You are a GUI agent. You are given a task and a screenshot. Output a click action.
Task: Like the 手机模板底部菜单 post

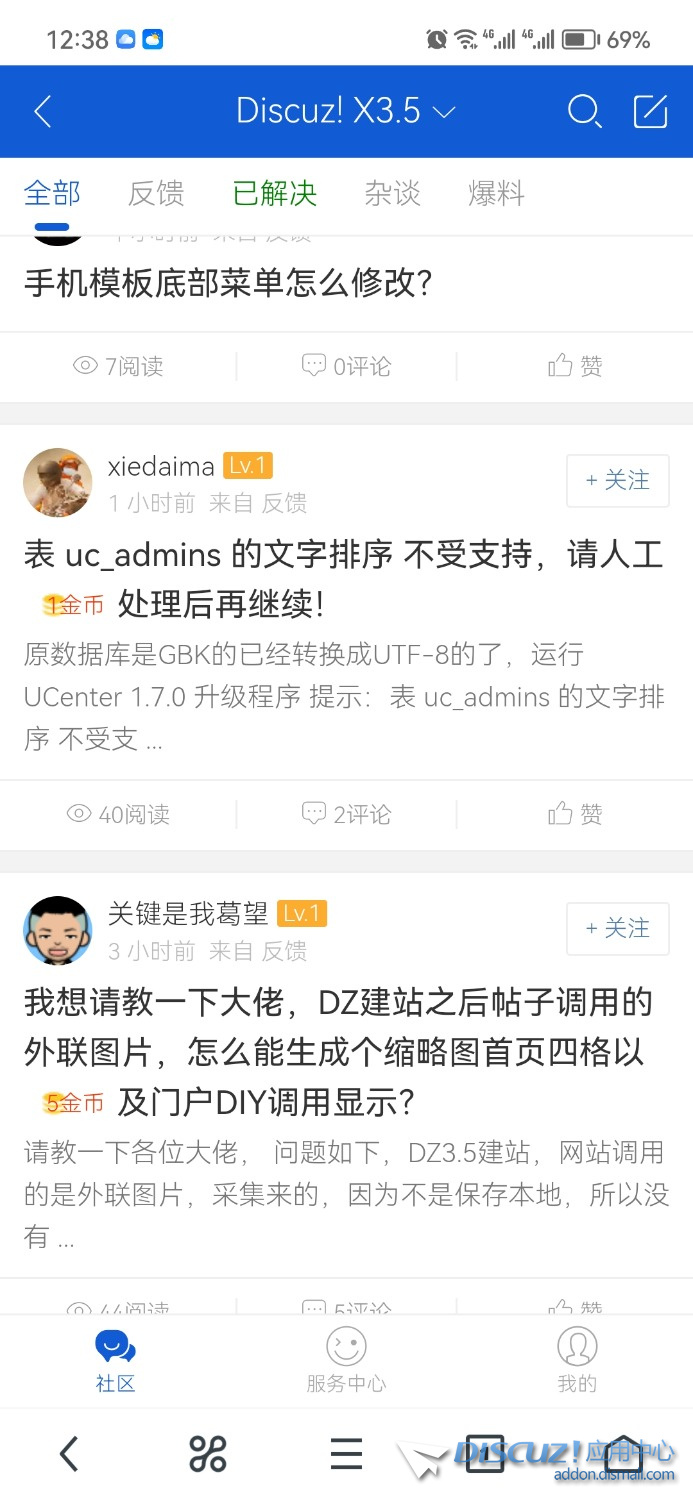click(x=576, y=367)
